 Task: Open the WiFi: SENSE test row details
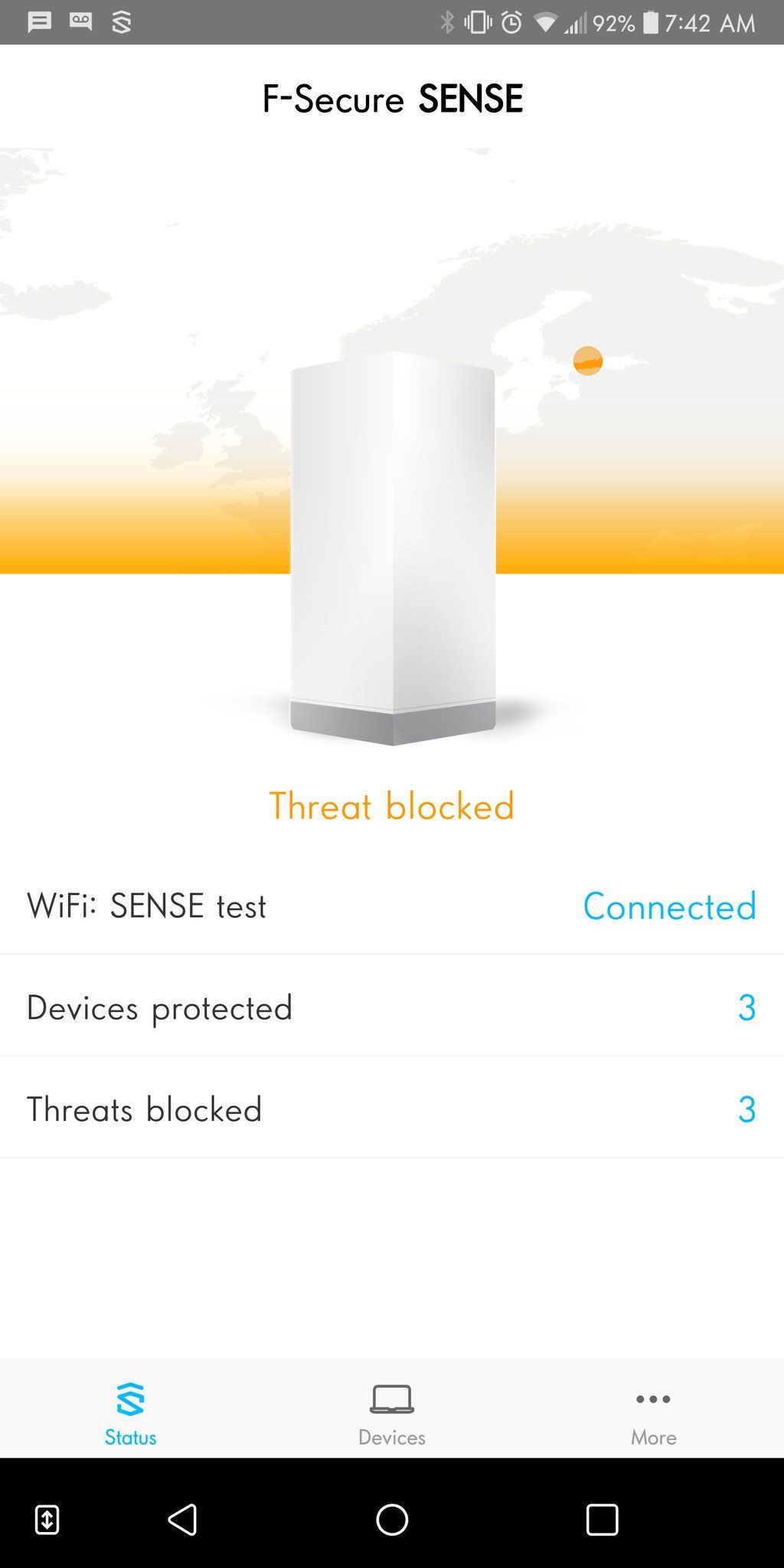392,906
